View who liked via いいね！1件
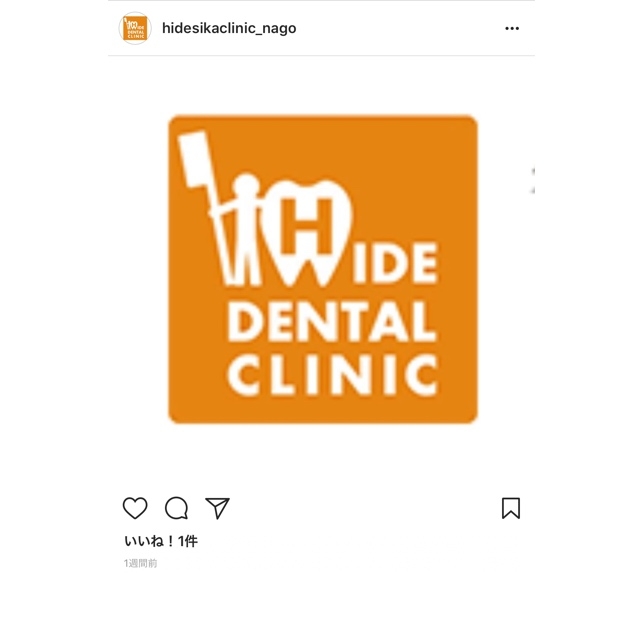The height and width of the screenshot is (640, 640). (x=161, y=541)
